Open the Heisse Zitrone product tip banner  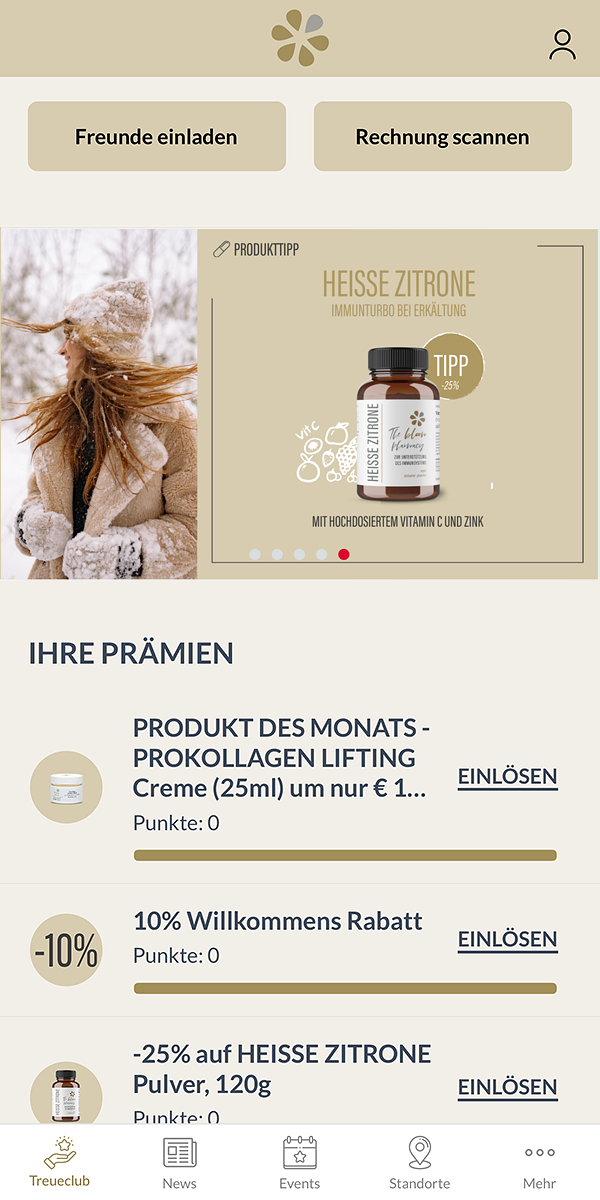click(398, 400)
